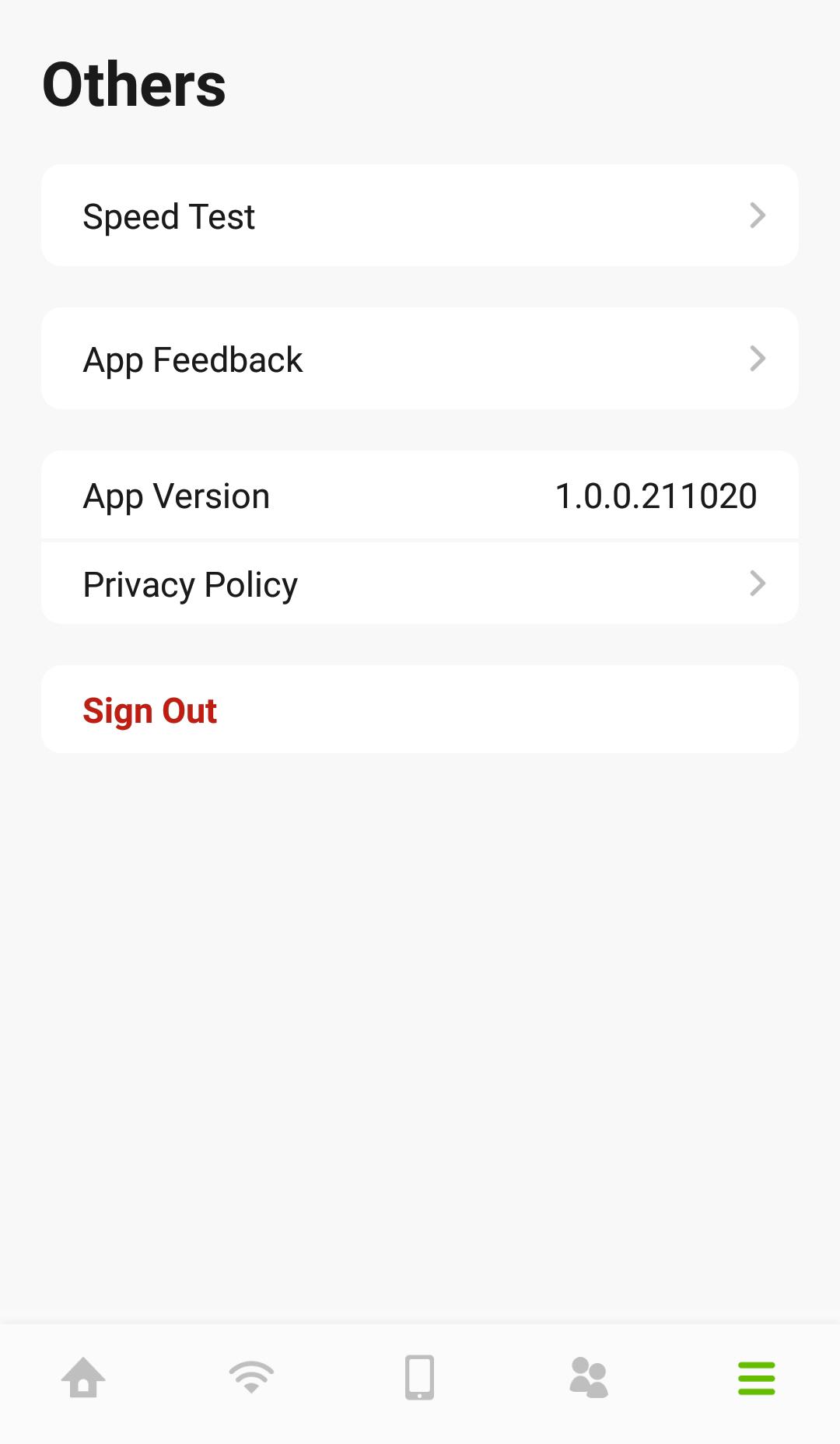The image size is (840, 1444).
Task: Switch to the home tab
Action: pyautogui.click(x=83, y=1378)
